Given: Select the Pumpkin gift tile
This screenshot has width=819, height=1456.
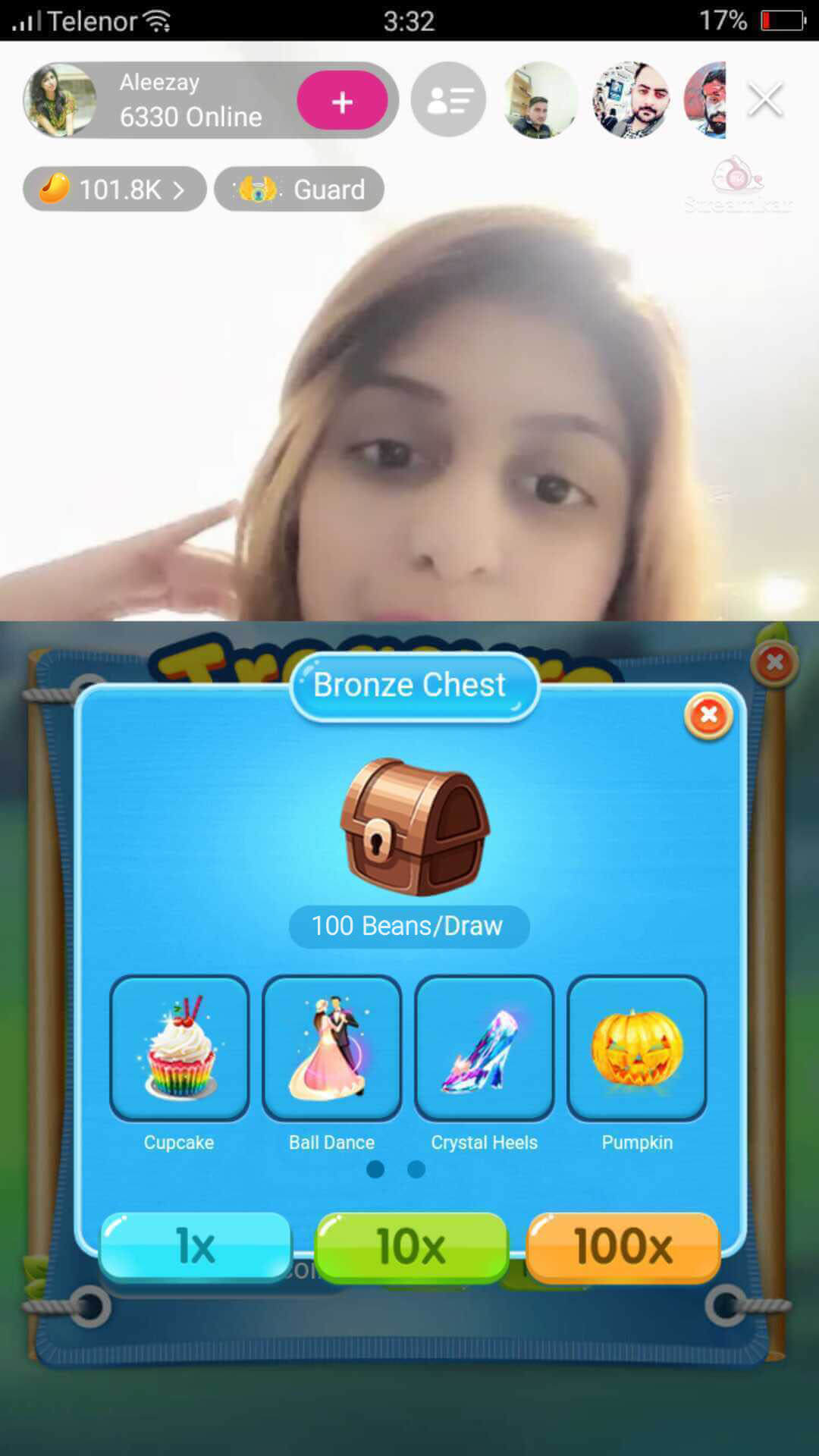Looking at the screenshot, I should tap(637, 1048).
